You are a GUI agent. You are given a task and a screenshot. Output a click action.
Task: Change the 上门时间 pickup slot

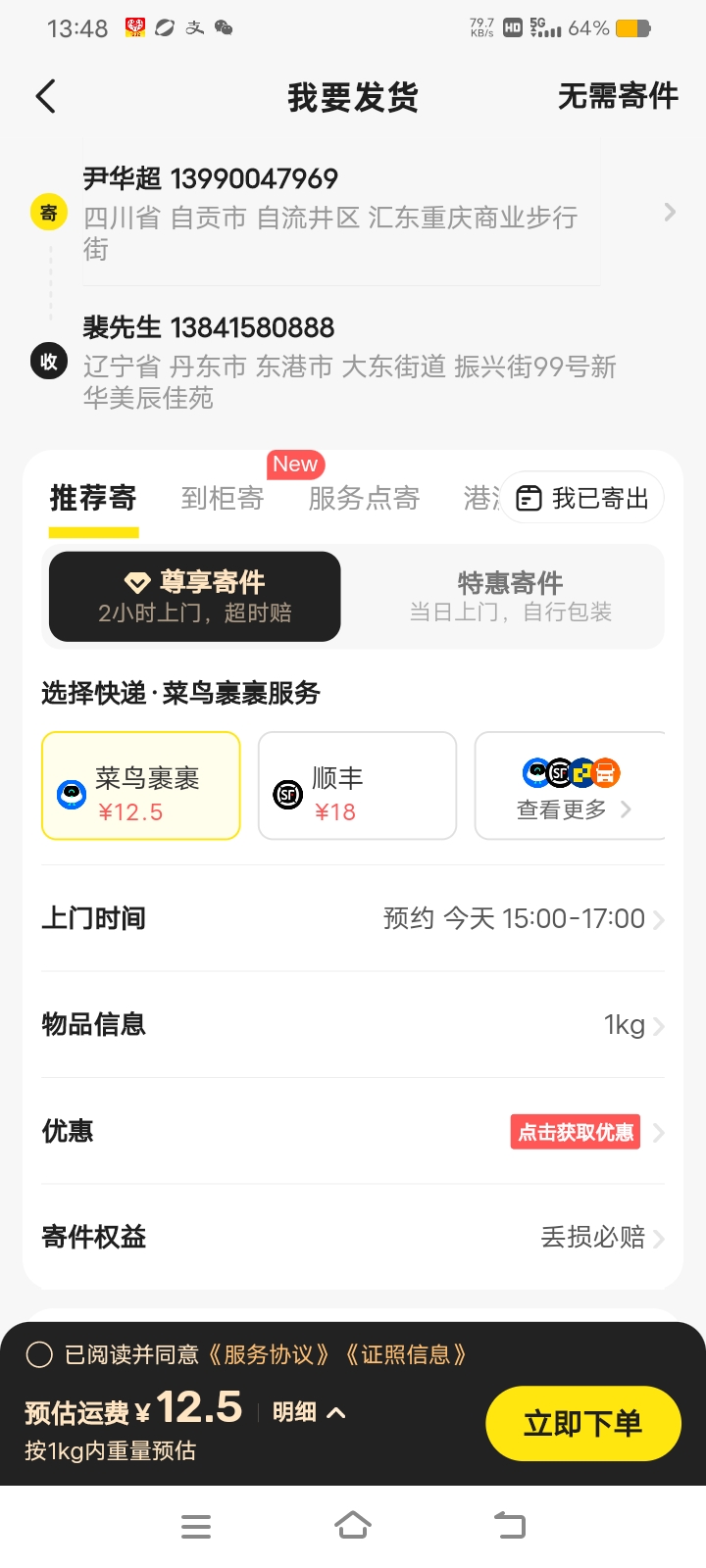point(353,918)
